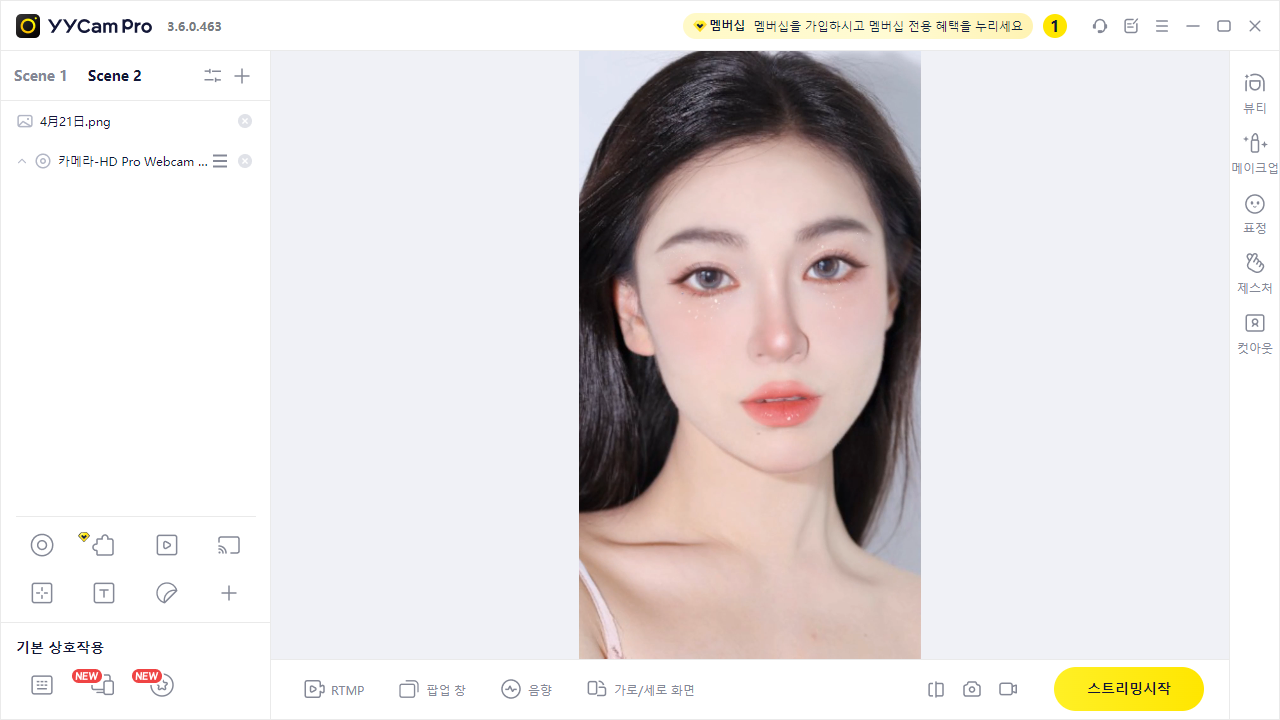Viewport: 1280px width, 720px height.
Task: Open the 컷아웃 cutout panel
Action: 1254,334
